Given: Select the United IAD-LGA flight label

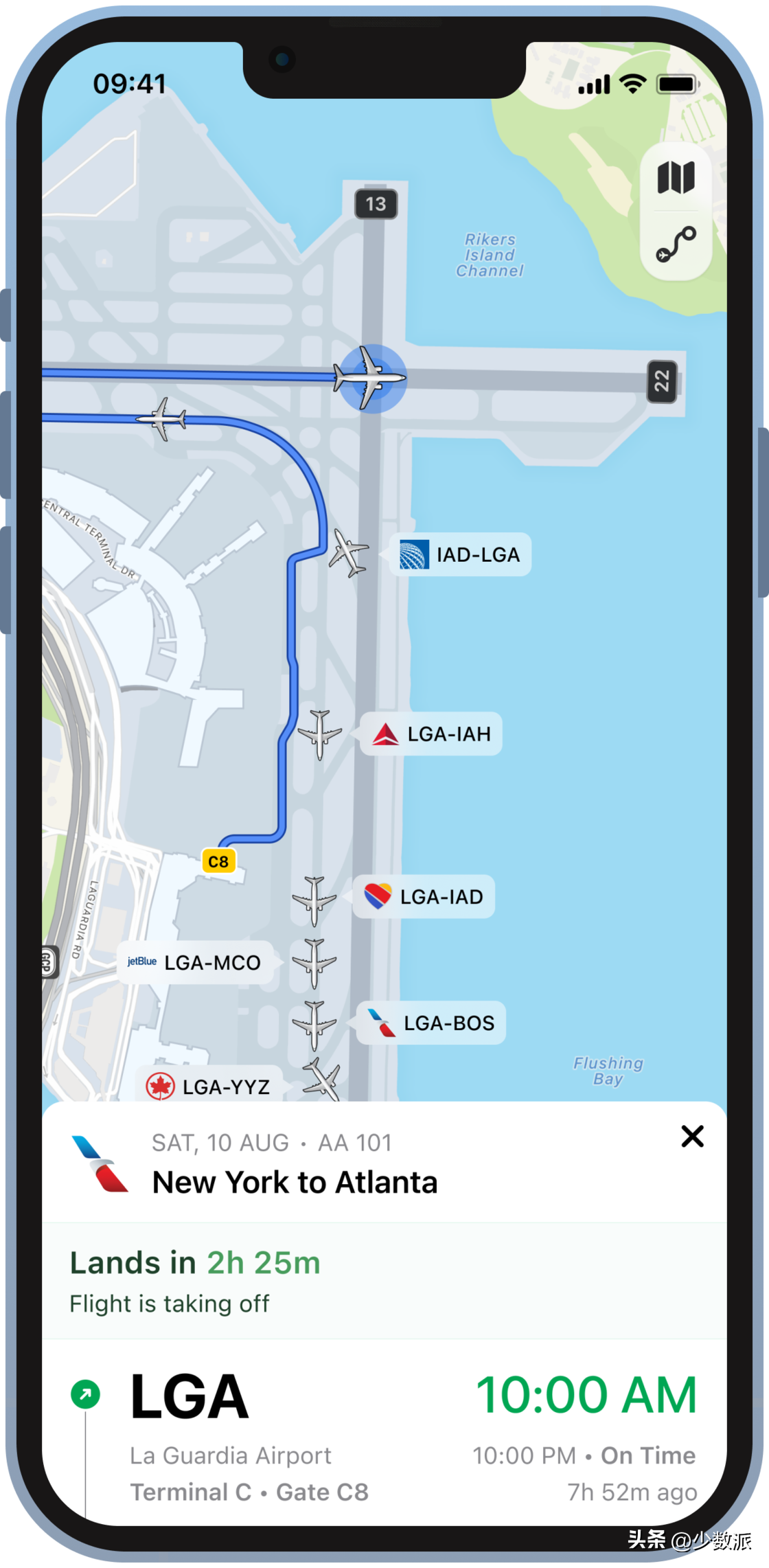Looking at the screenshot, I should (x=461, y=554).
